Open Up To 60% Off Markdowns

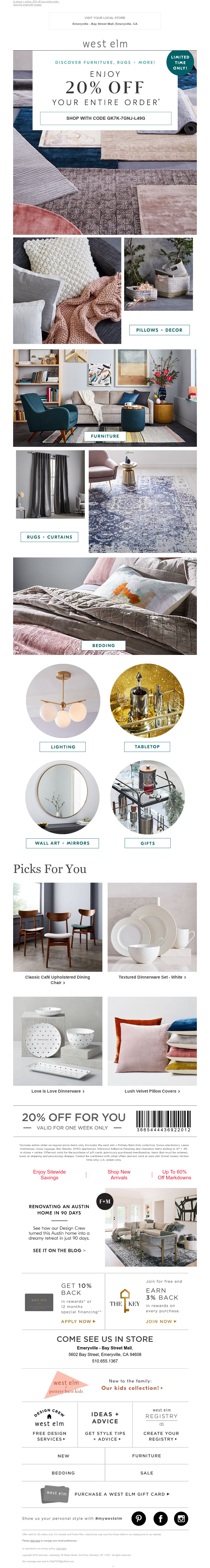(x=175, y=1174)
